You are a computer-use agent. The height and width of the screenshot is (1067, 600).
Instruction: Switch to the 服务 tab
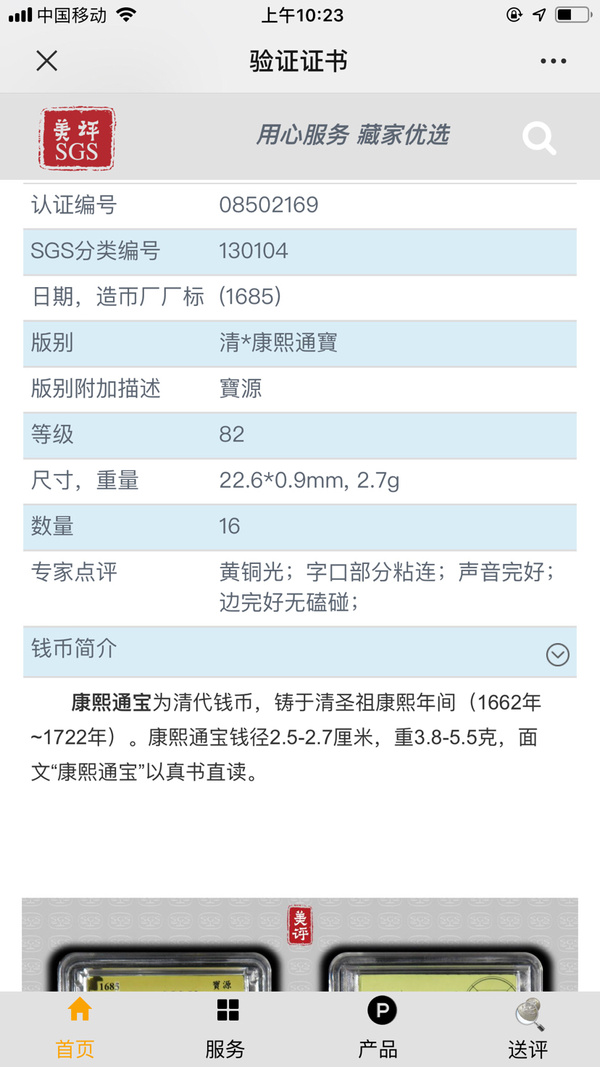pyautogui.click(x=225, y=1029)
